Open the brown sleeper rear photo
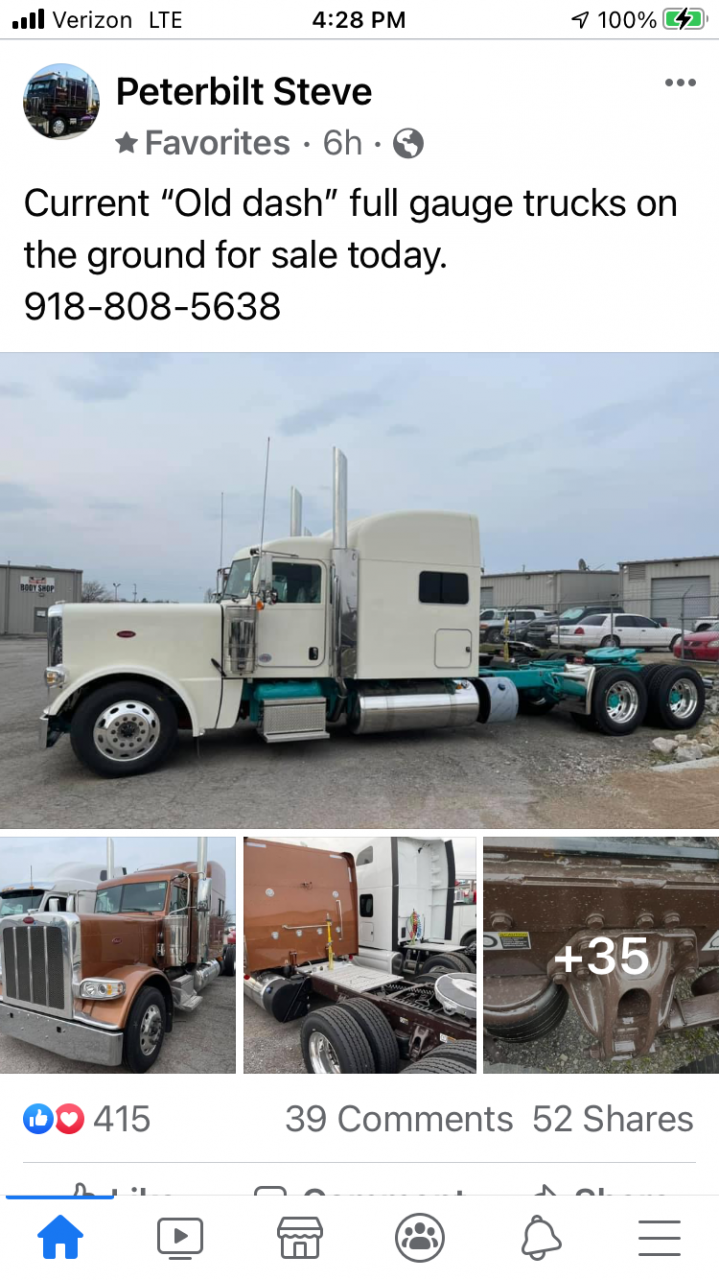Image resolution: width=719 pixels, height=1280 pixels. 359,955
